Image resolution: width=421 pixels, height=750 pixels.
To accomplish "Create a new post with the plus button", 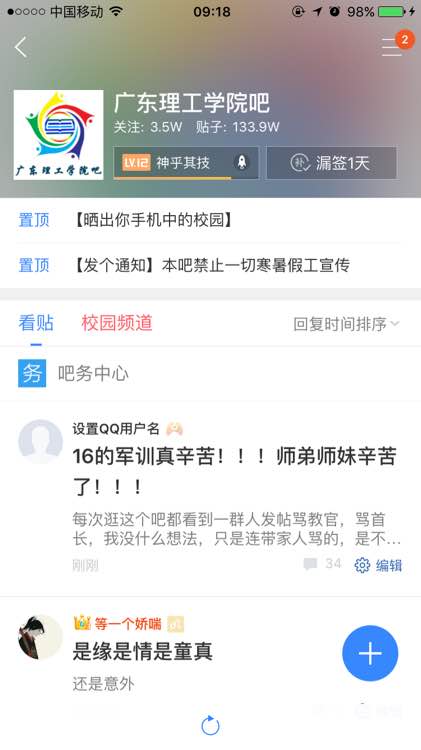I will (370, 653).
